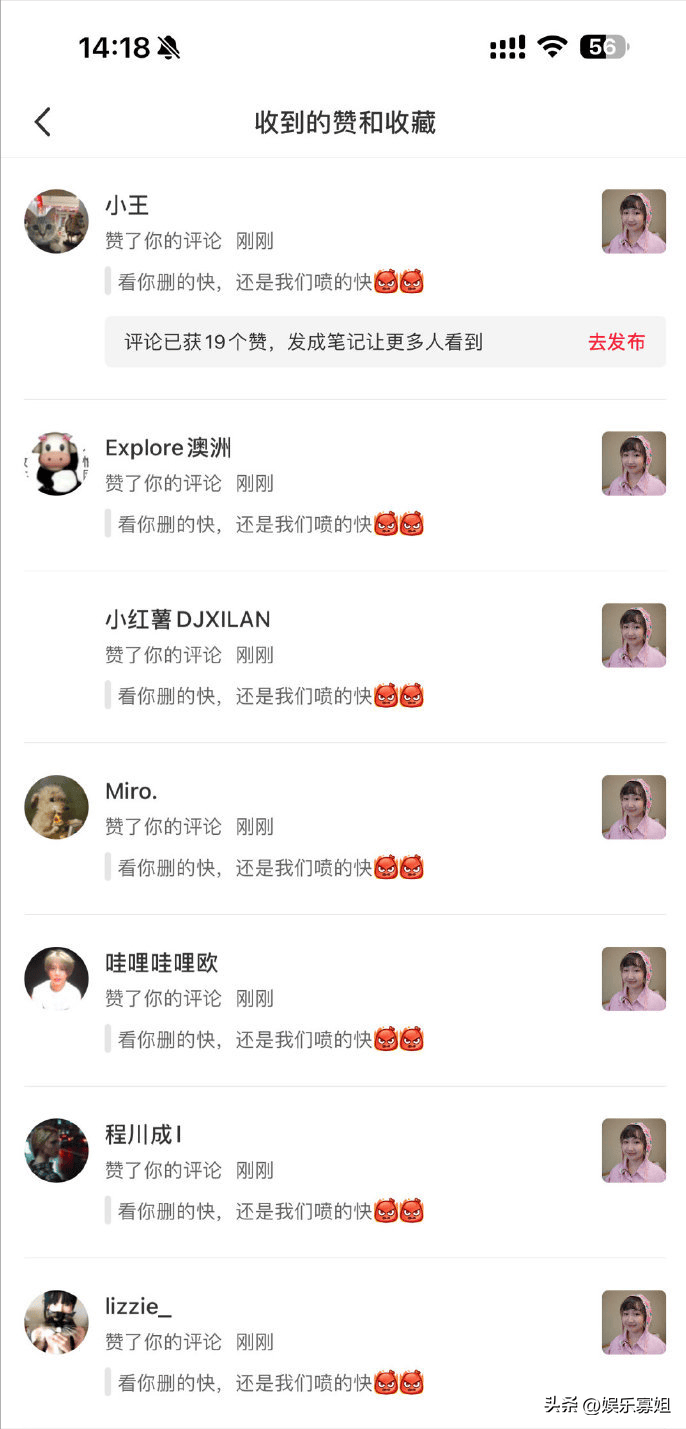
Task: Open the like notification from 程川成I
Action: coord(343,1172)
